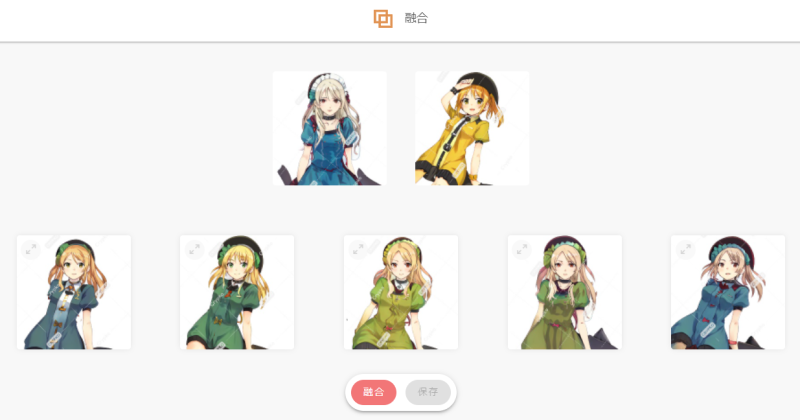Tap the red 融合 fuse button

373,392
